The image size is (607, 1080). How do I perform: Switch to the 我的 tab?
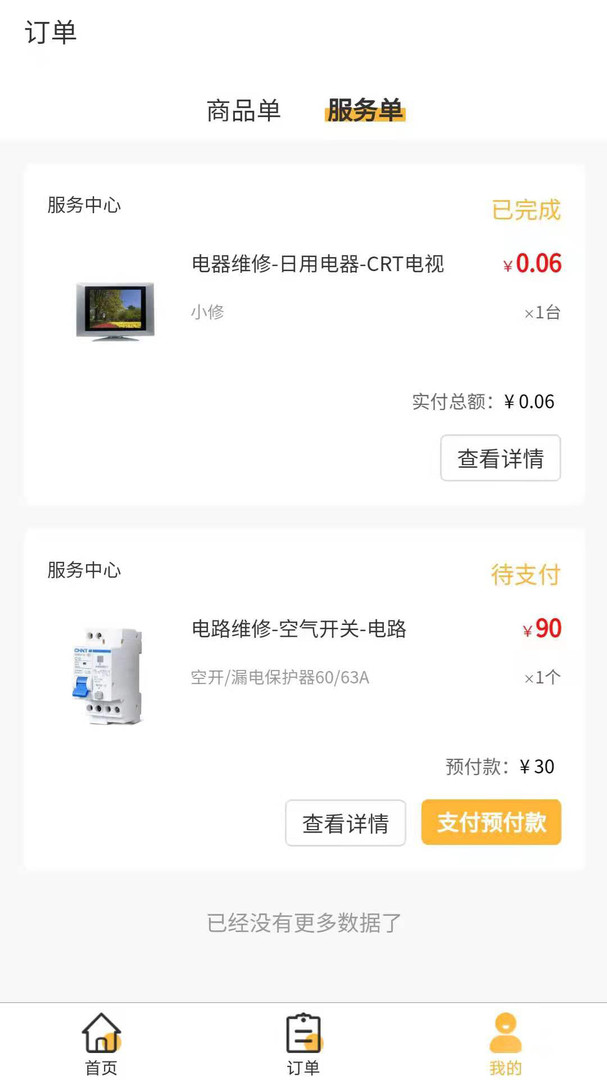coord(505,1044)
